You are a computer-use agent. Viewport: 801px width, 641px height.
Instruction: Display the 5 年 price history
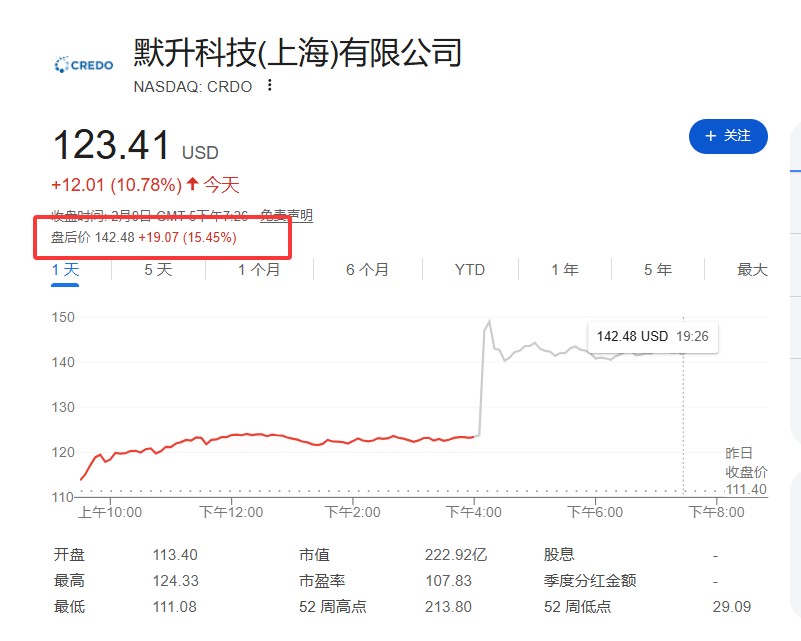click(x=657, y=269)
